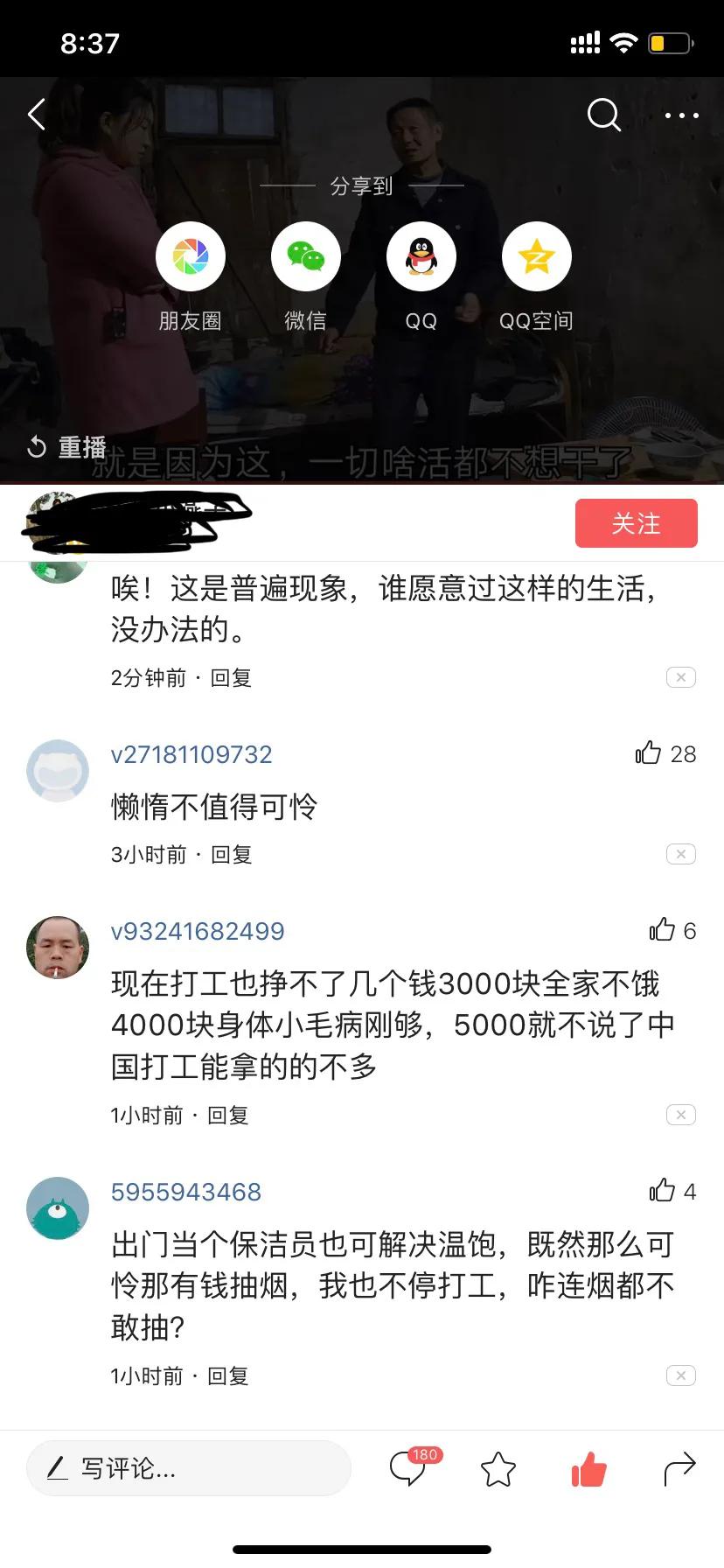Favorite the video with the star icon

pos(497,1469)
